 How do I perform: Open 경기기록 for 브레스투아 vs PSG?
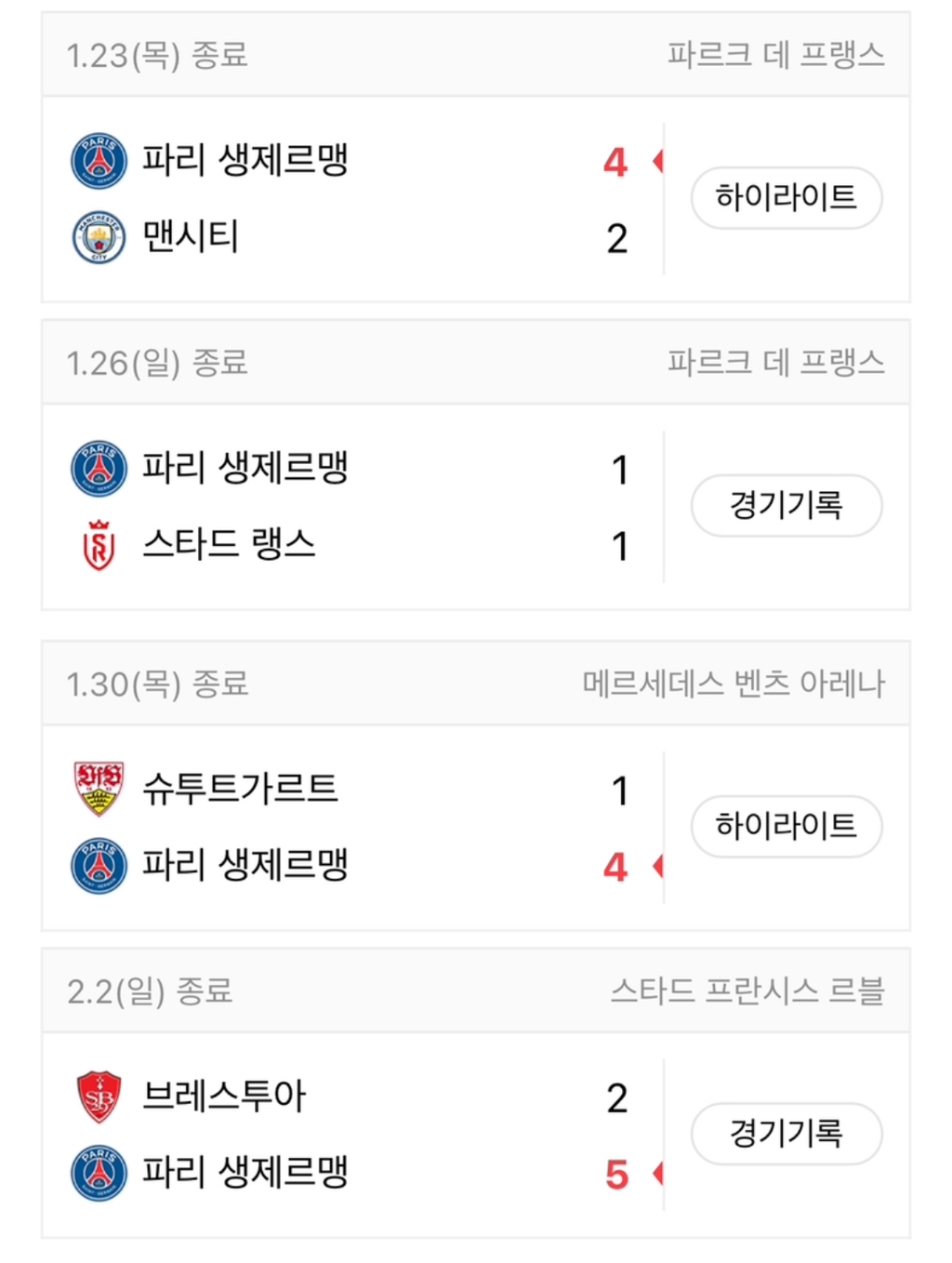pyautogui.click(x=786, y=1133)
